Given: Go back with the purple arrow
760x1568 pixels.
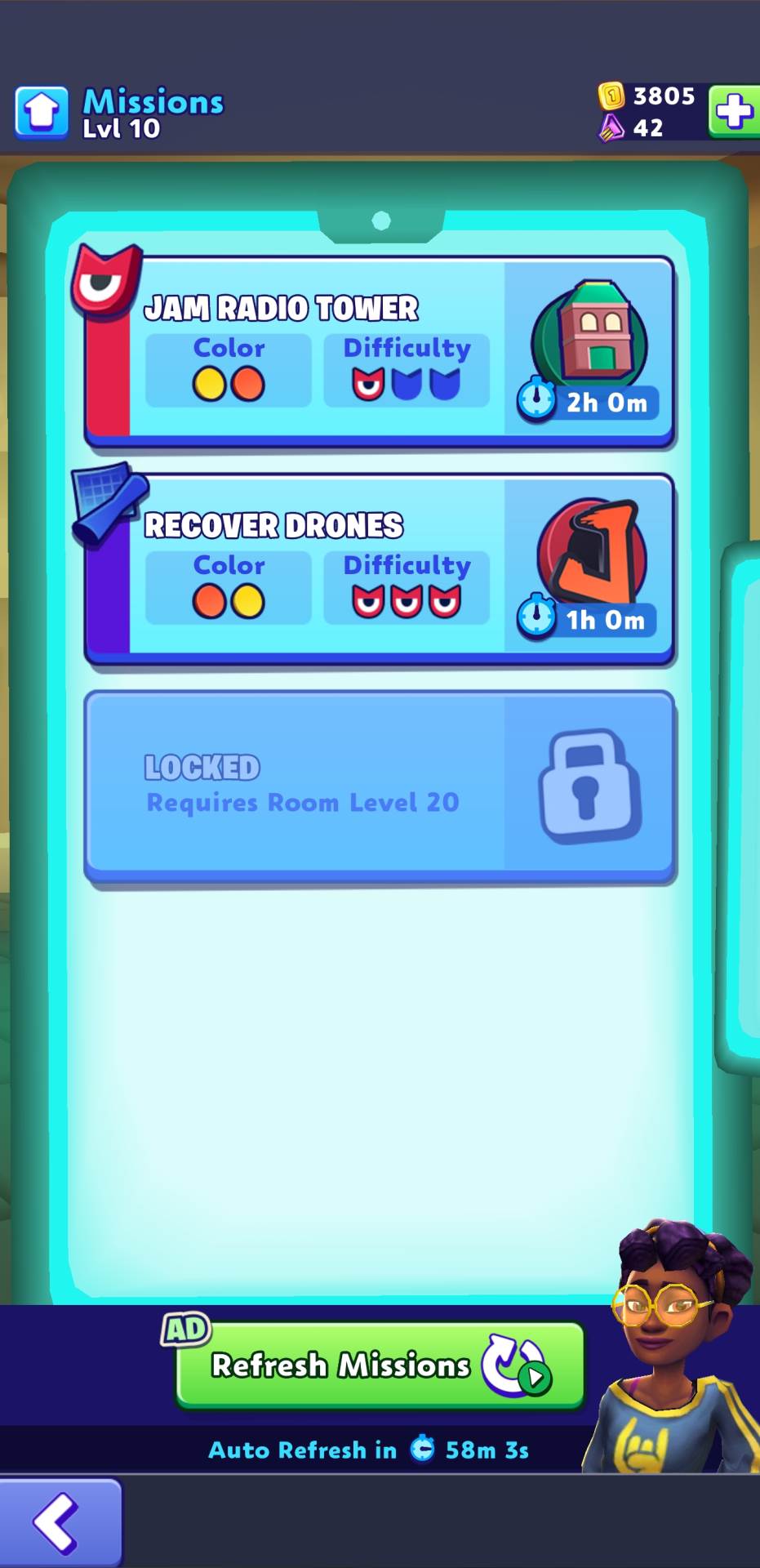Looking at the screenshot, I should click(x=60, y=1522).
